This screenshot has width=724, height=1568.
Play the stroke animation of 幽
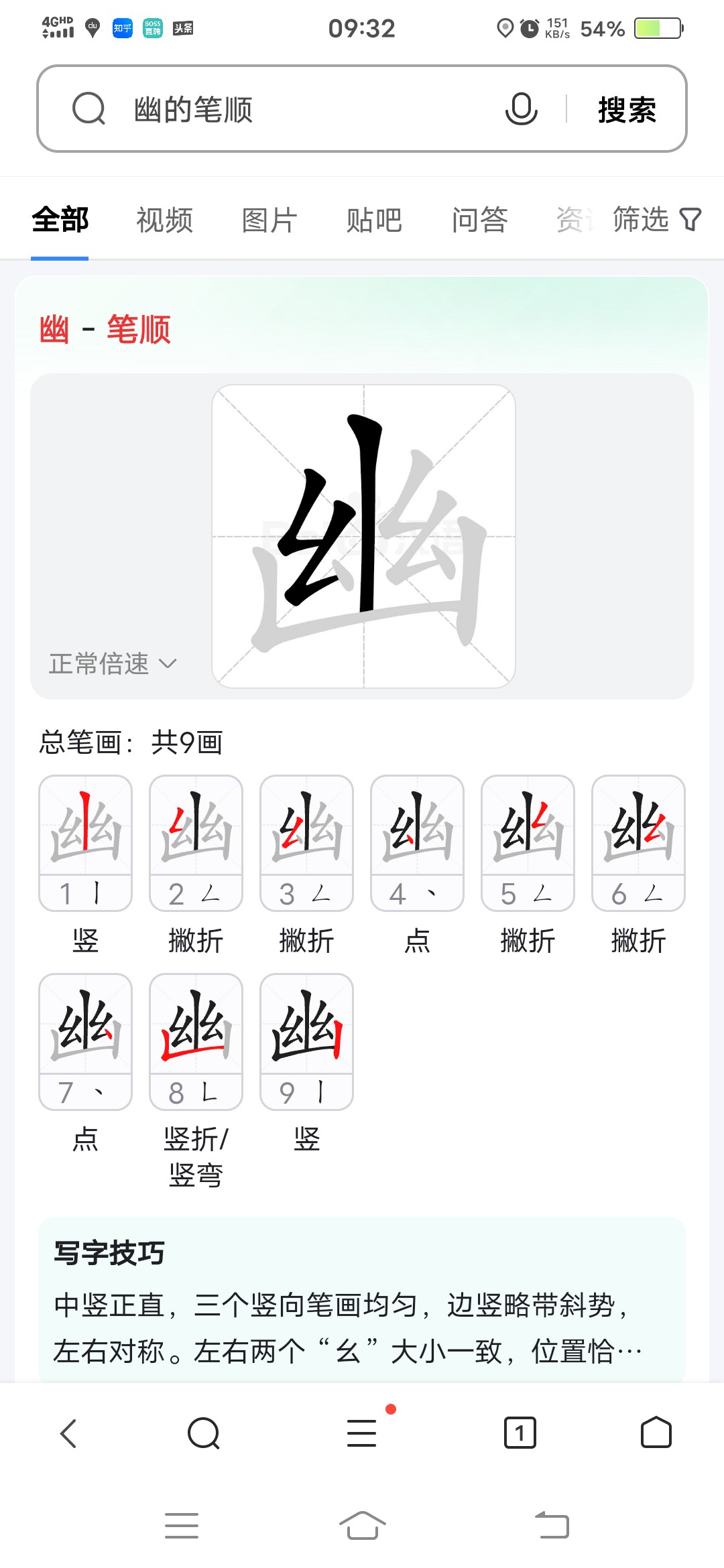(362, 536)
